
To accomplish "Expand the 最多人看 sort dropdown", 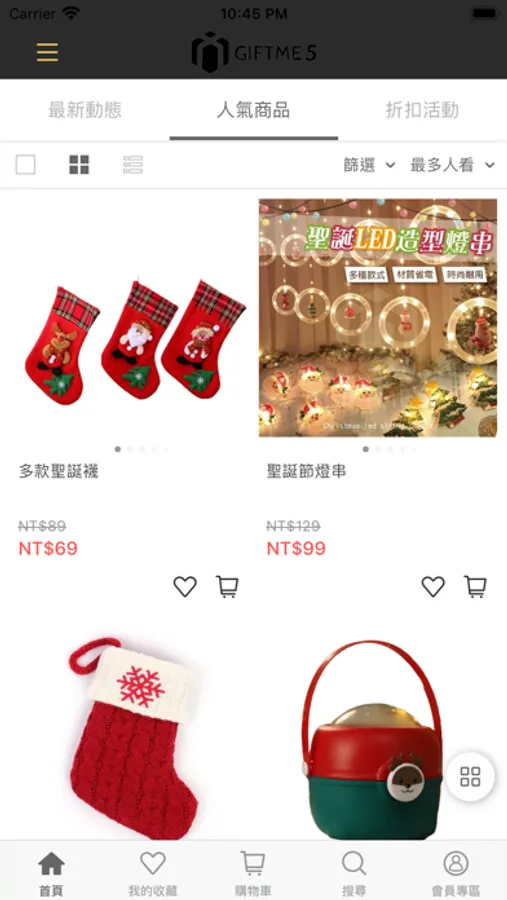I will pos(452,165).
